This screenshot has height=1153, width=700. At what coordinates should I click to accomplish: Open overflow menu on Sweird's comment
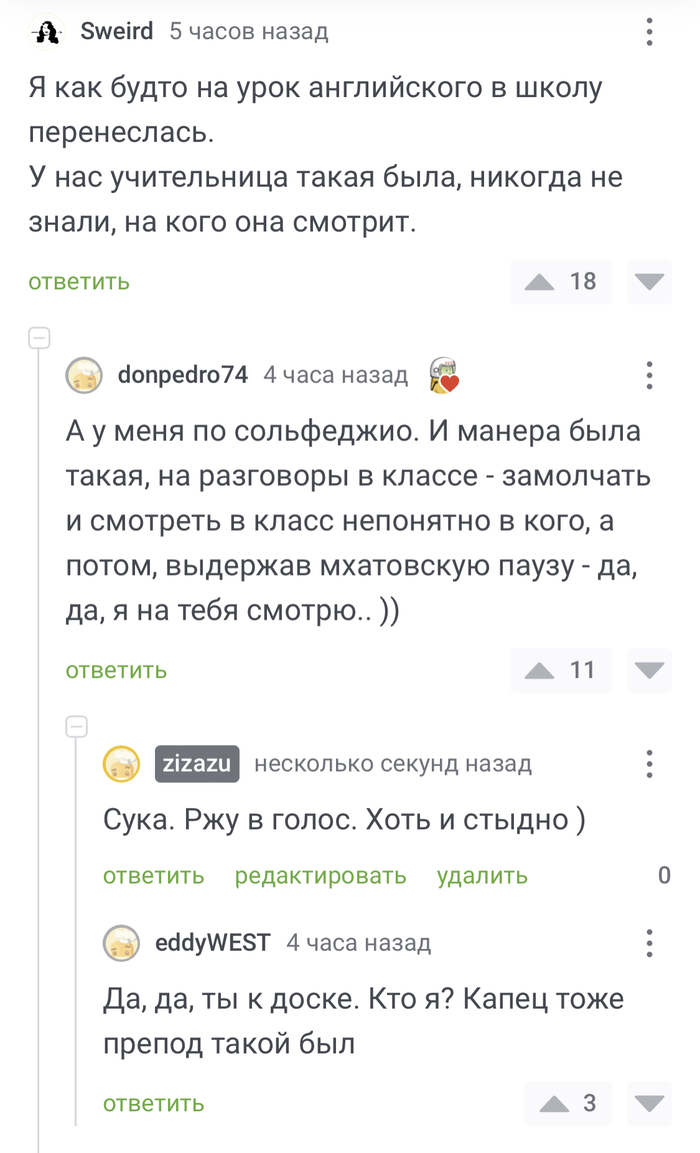(x=650, y=32)
